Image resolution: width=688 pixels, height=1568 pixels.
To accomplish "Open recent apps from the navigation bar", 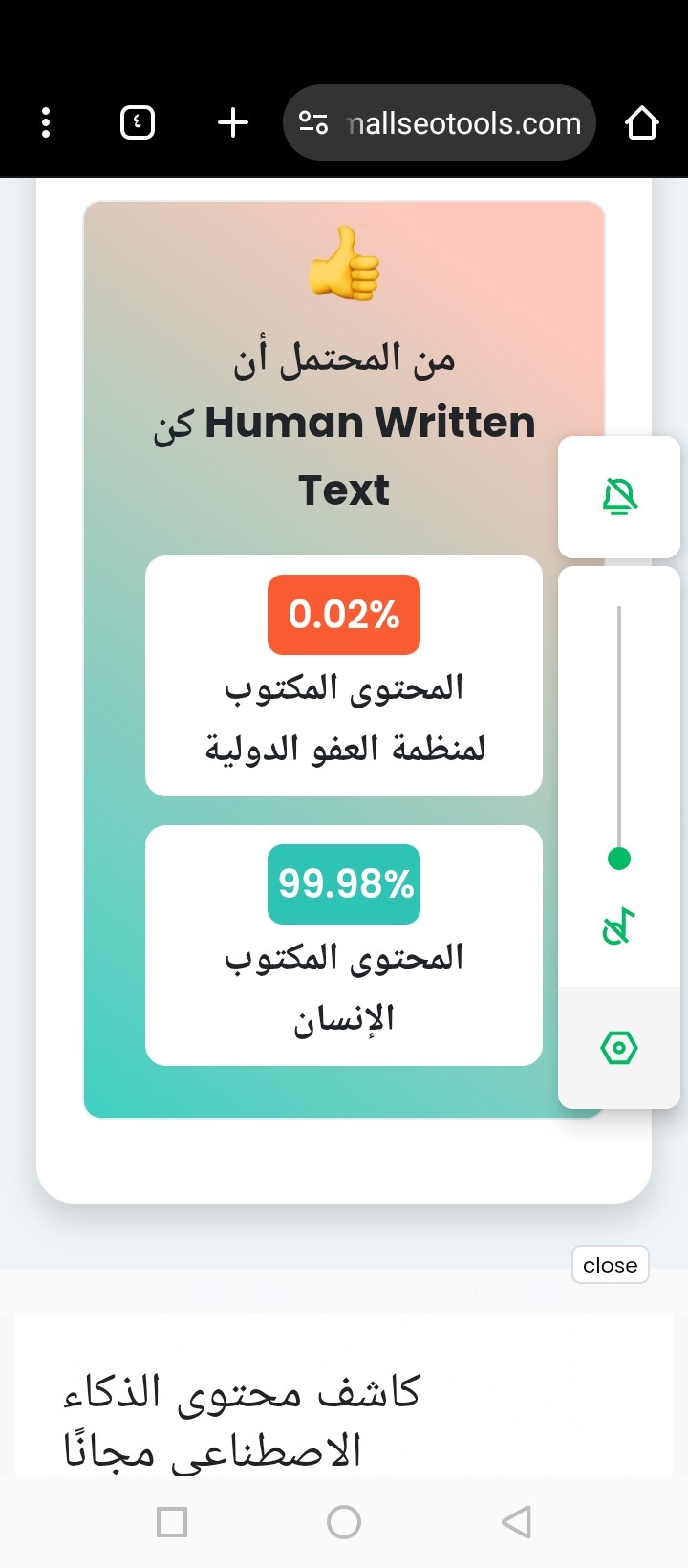I will tap(172, 1521).
